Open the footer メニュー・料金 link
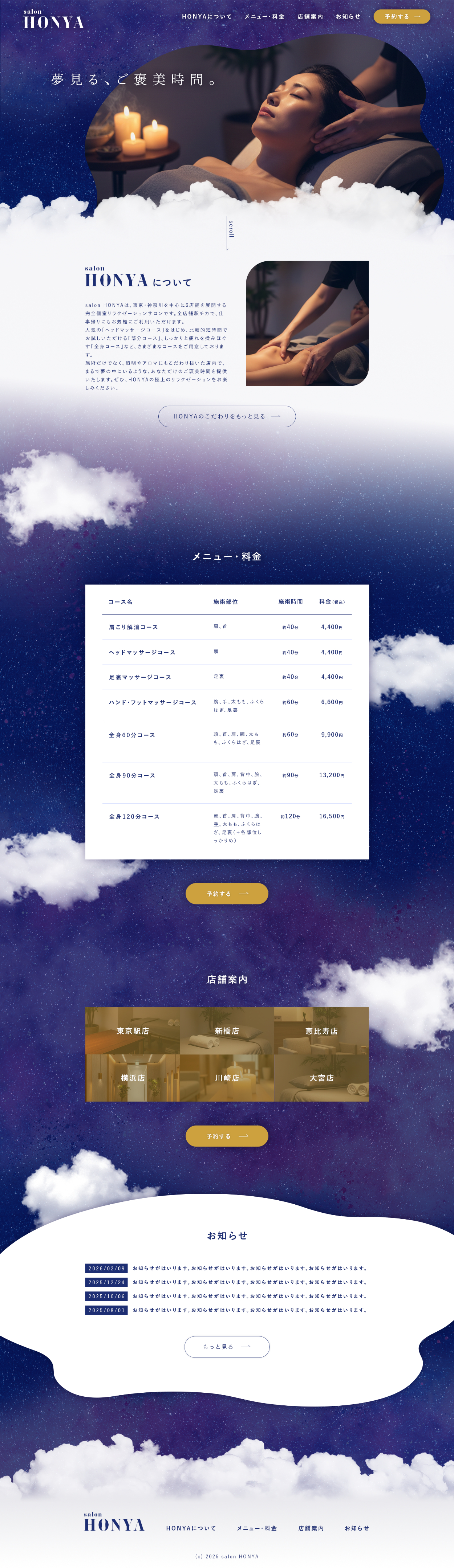Screen dimensions: 454x1568 256,1528
